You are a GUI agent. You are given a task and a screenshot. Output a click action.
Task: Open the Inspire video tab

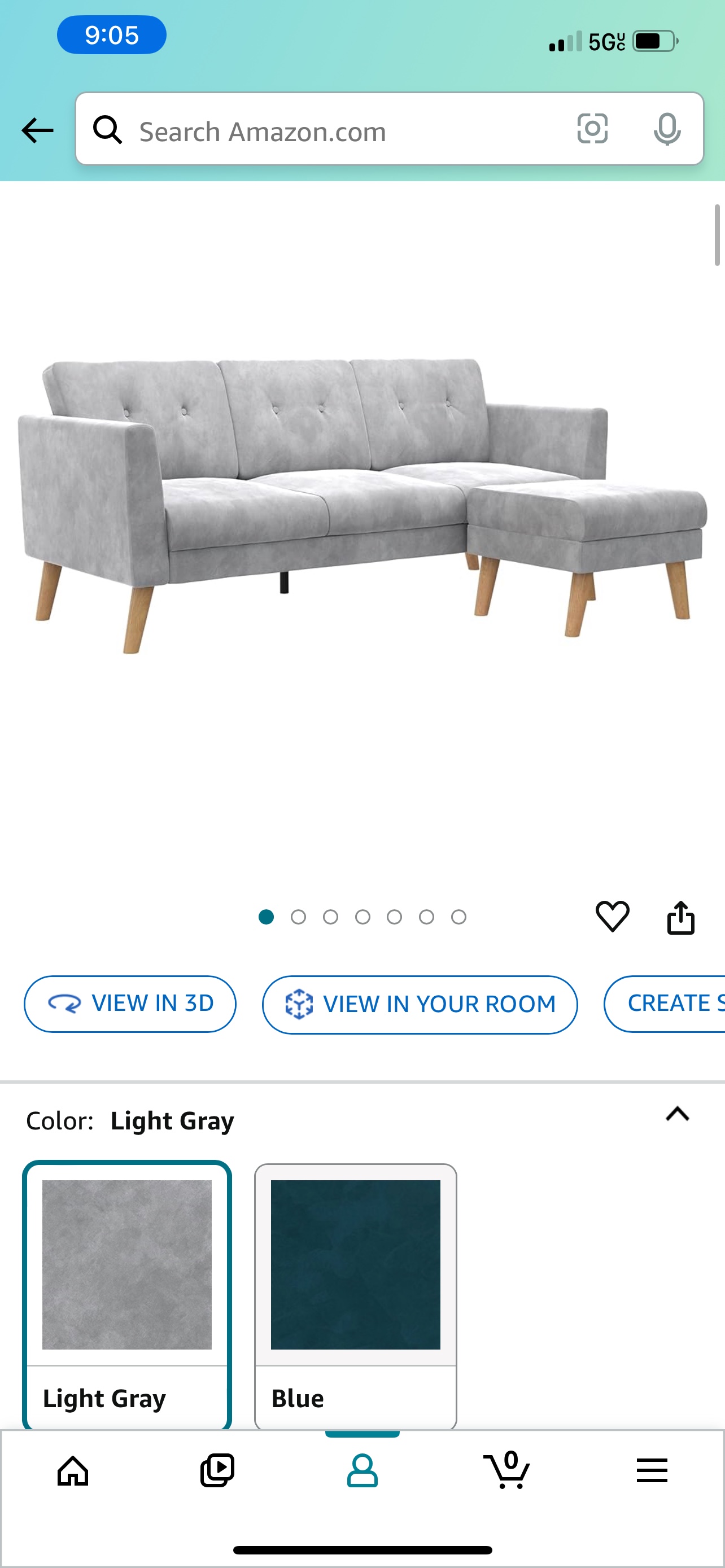point(217,1471)
